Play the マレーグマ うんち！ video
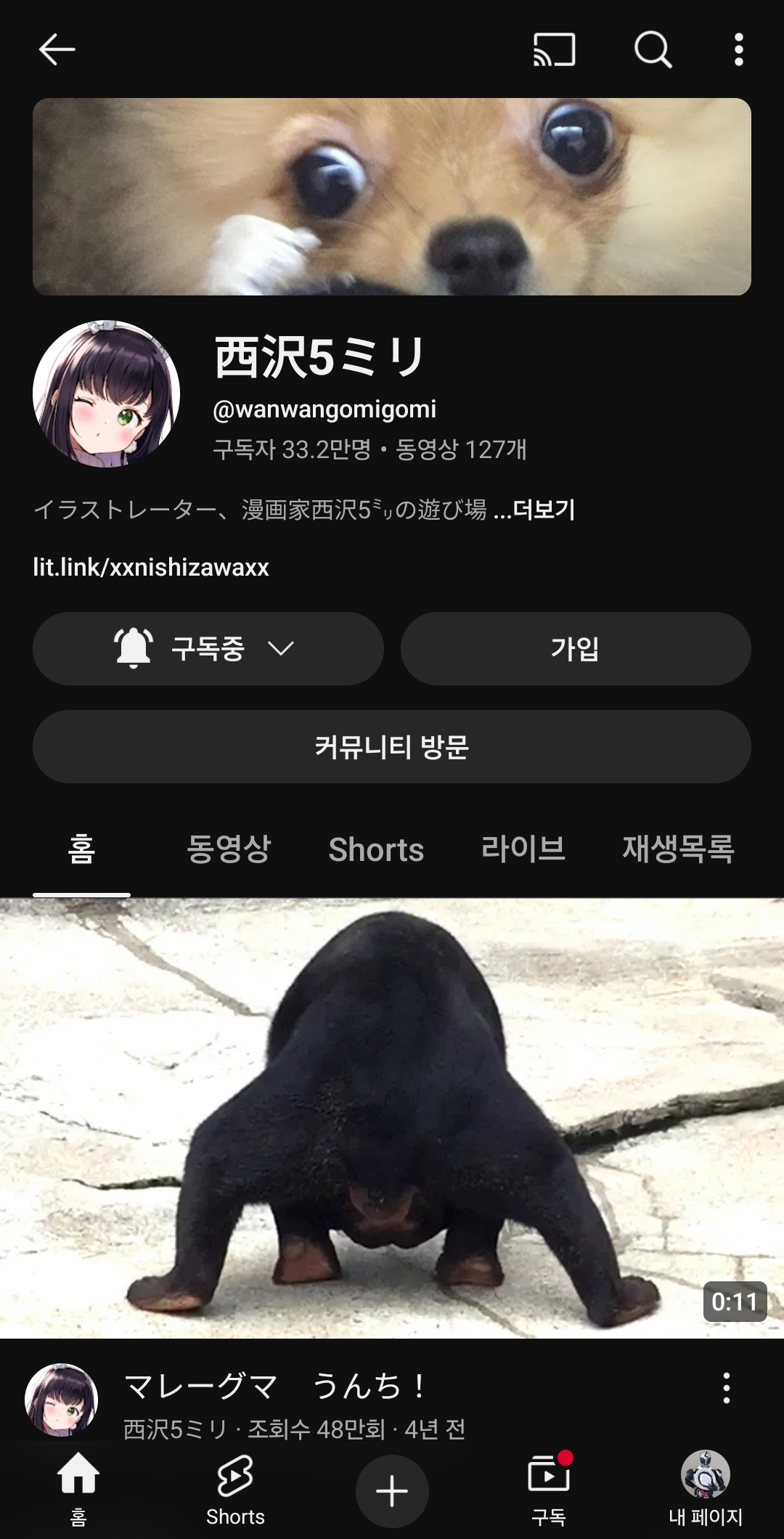The height and width of the screenshot is (1539, 784). [392, 1118]
